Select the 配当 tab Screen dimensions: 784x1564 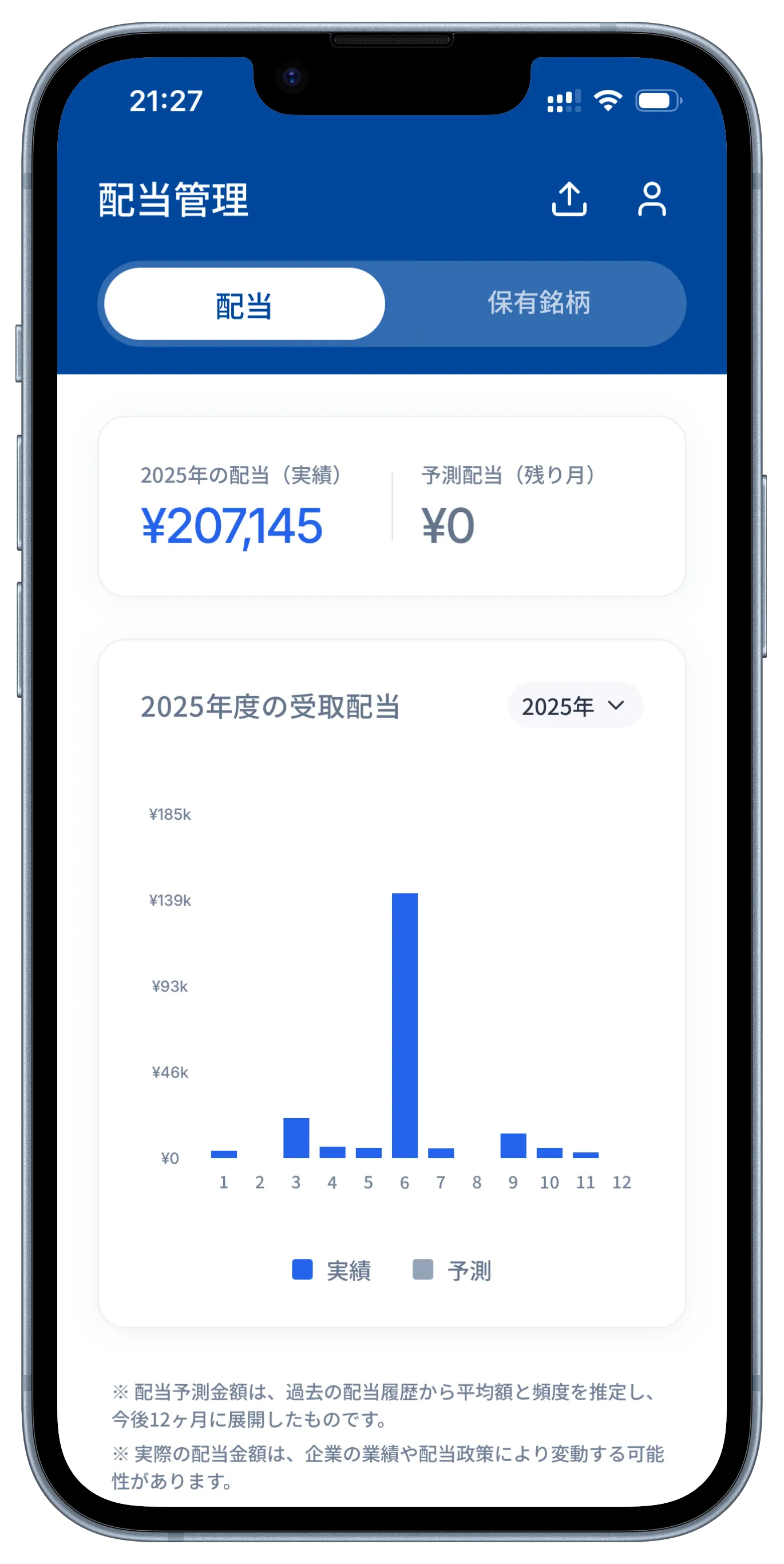click(x=244, y=304)
